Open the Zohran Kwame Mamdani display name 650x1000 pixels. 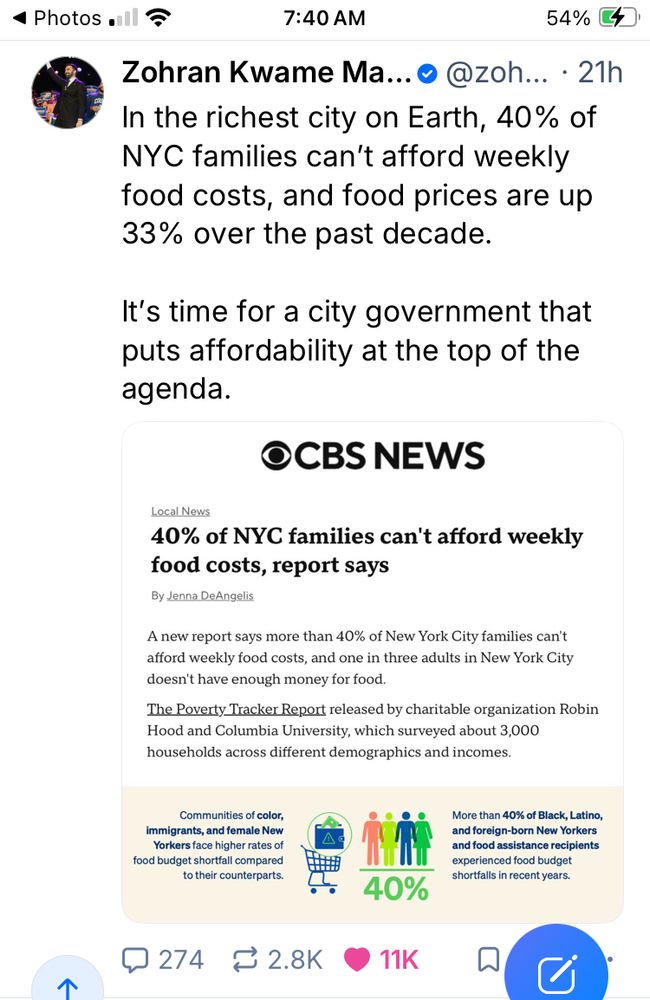point(266,73)
